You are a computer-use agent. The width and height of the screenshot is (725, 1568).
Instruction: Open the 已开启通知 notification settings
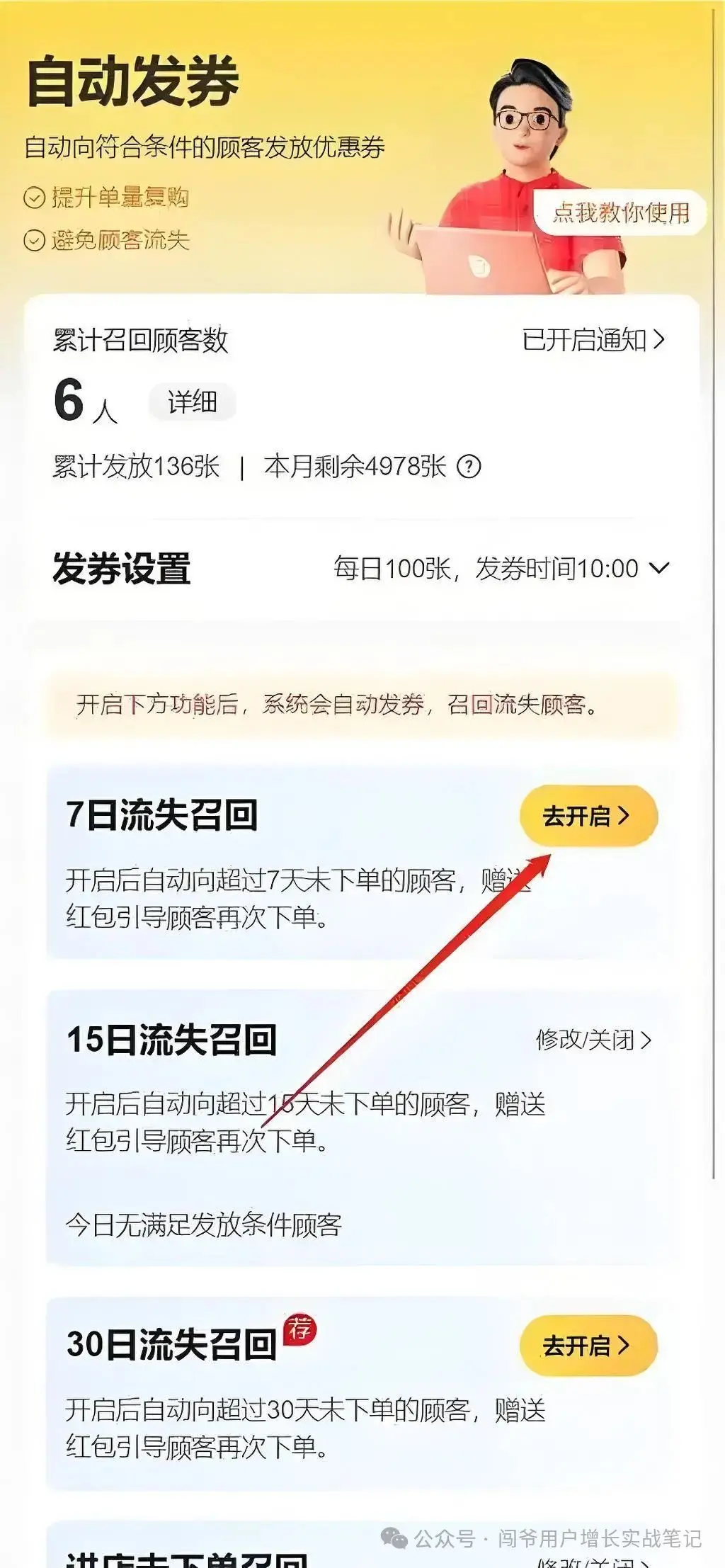click(593, 340)
